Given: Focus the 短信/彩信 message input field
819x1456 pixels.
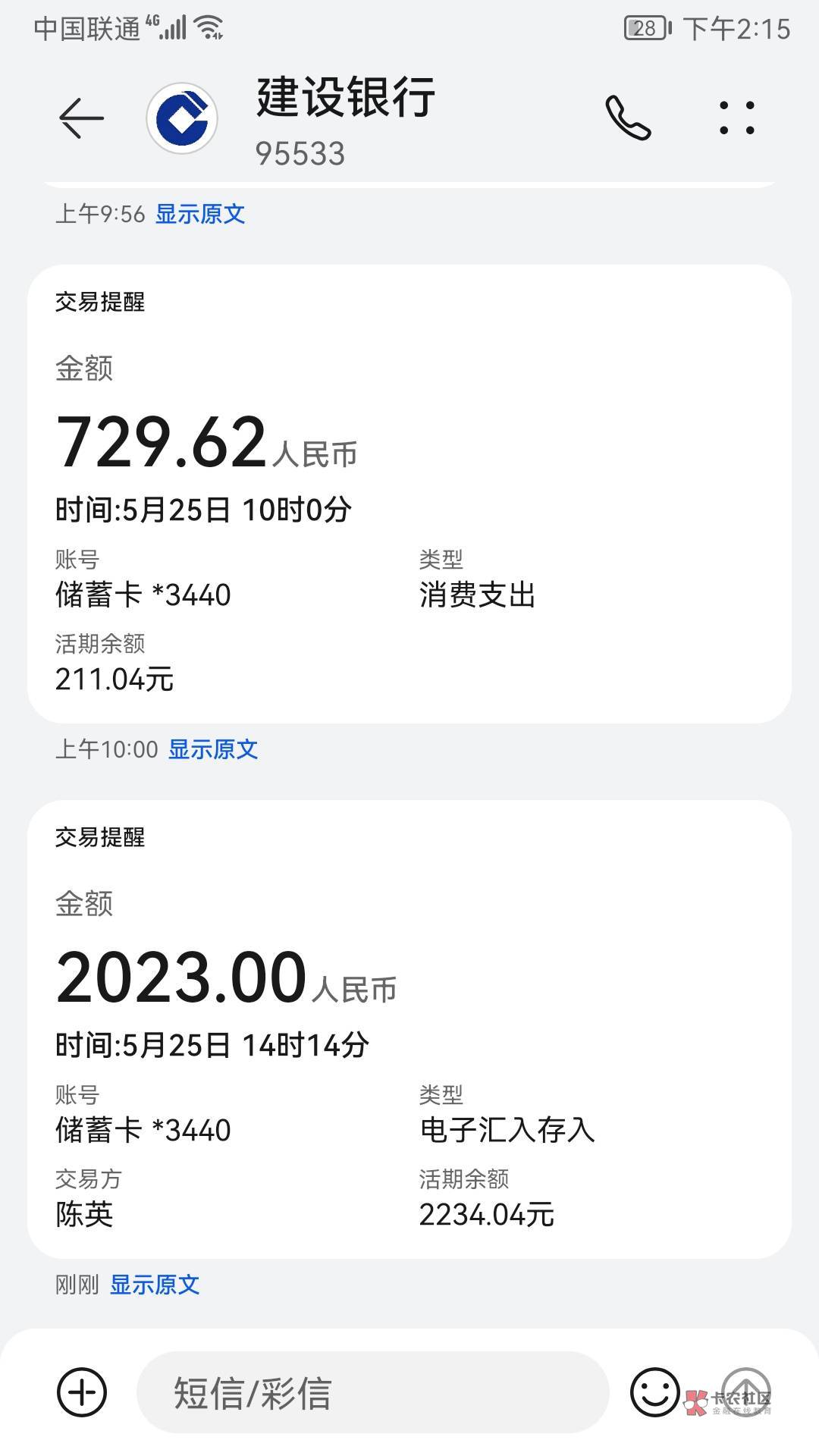Looking at the screenshot, I should 372,1392.
